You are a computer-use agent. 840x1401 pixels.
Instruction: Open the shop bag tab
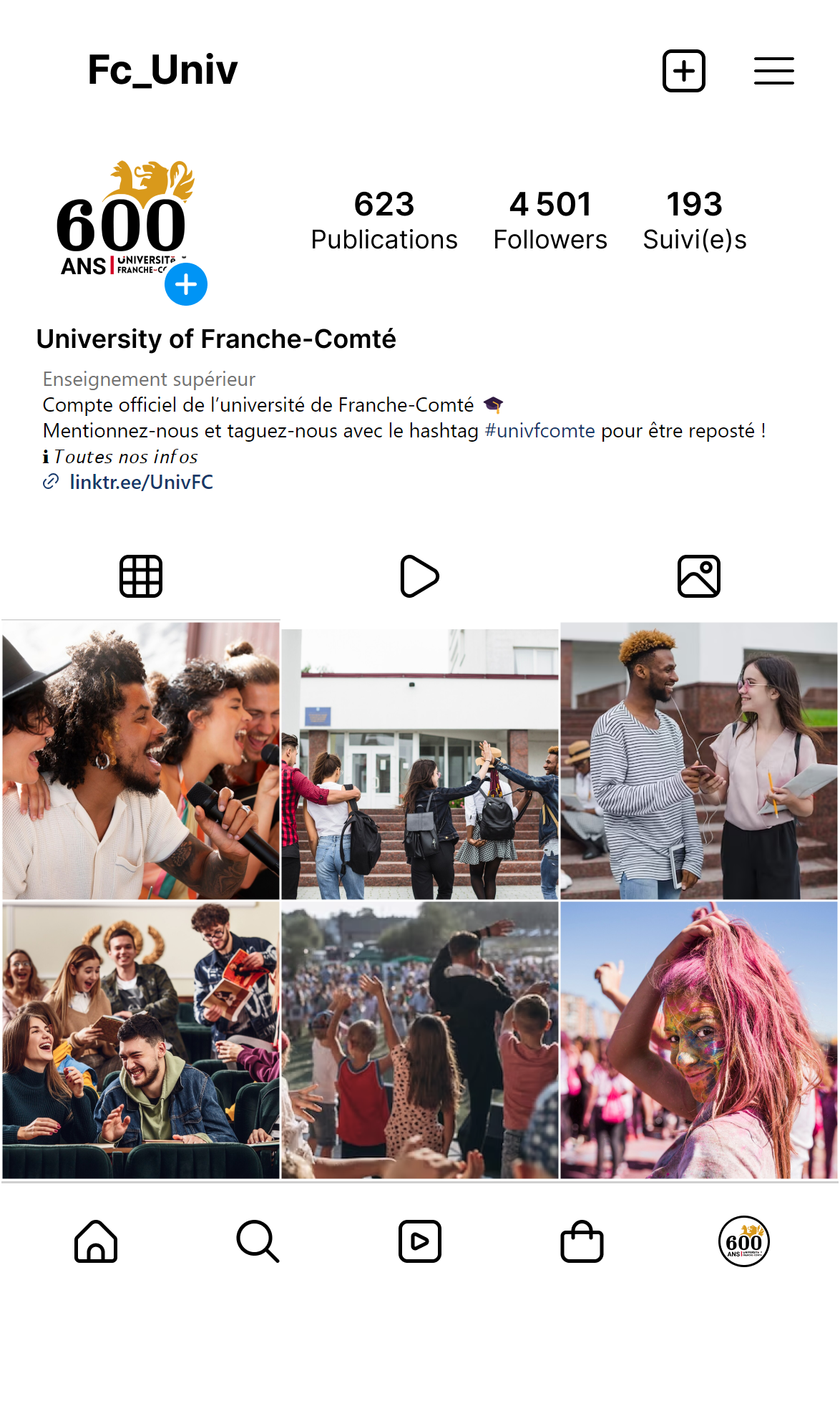click(x=582, y=1241)
